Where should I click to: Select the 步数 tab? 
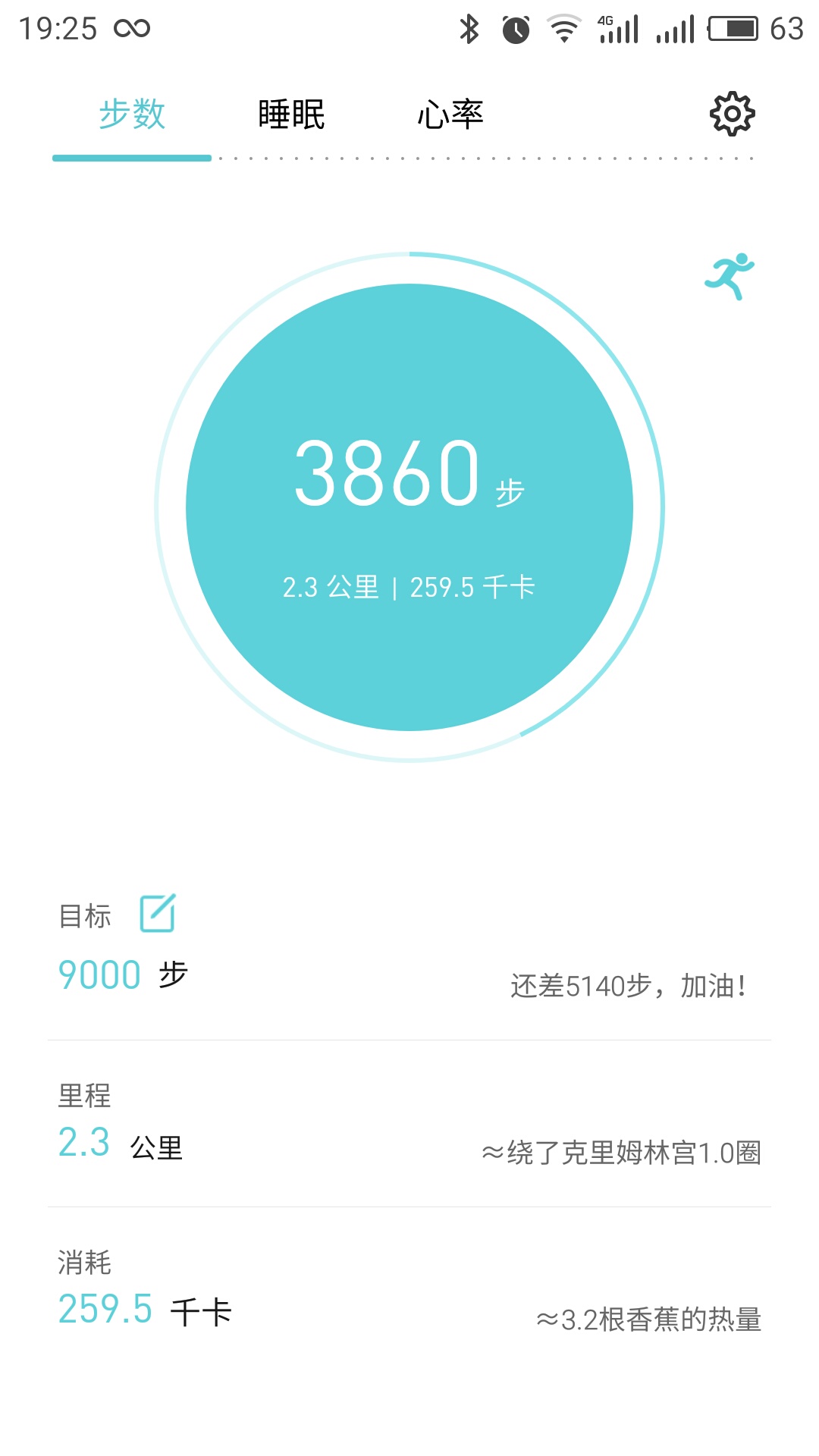point(132,115)
